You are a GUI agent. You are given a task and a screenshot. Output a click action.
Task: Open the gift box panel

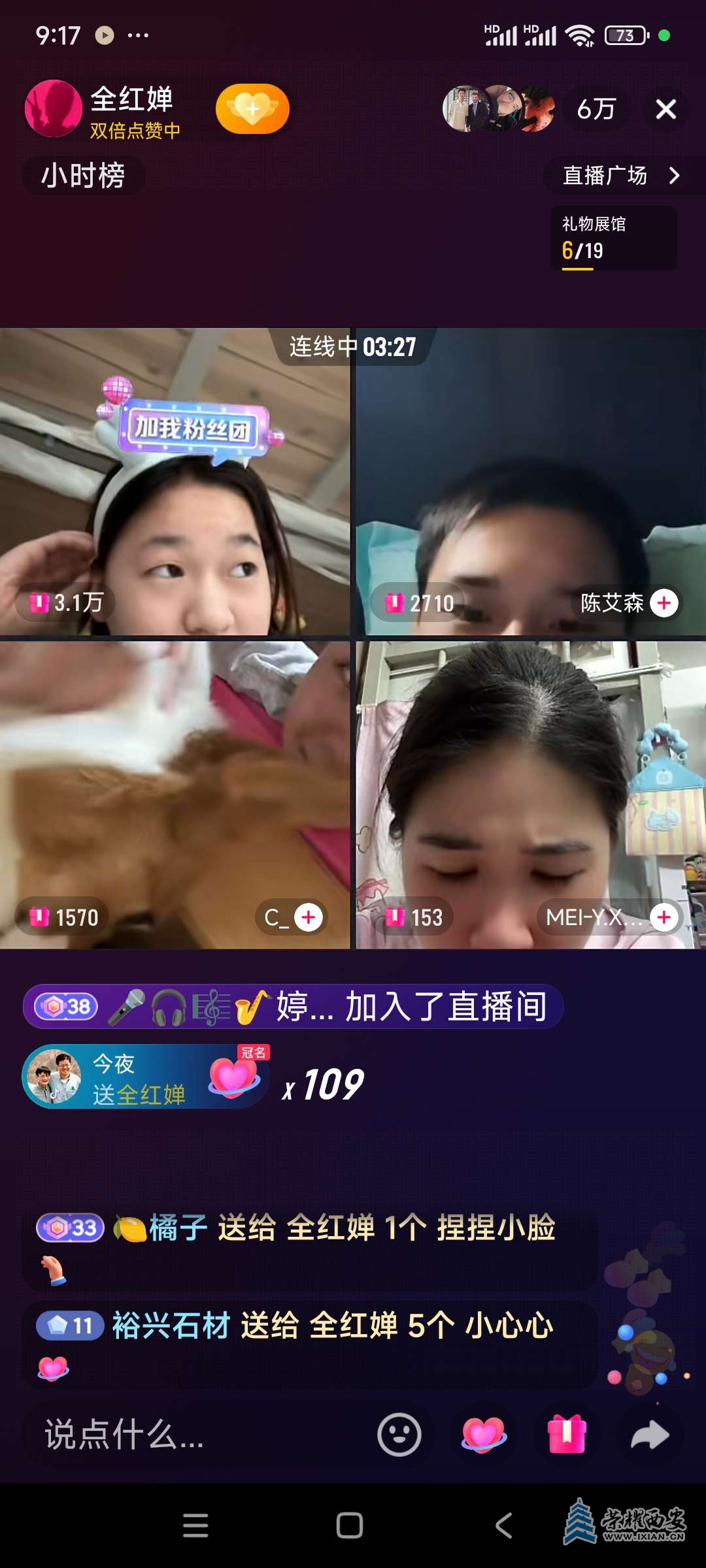(x=567, y=1435)
